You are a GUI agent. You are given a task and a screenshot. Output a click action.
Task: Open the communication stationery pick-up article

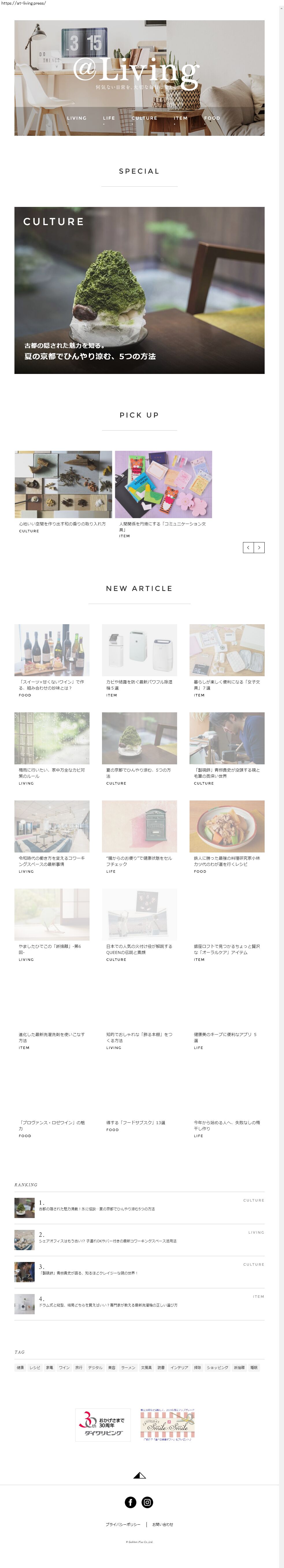pos(163,485)
